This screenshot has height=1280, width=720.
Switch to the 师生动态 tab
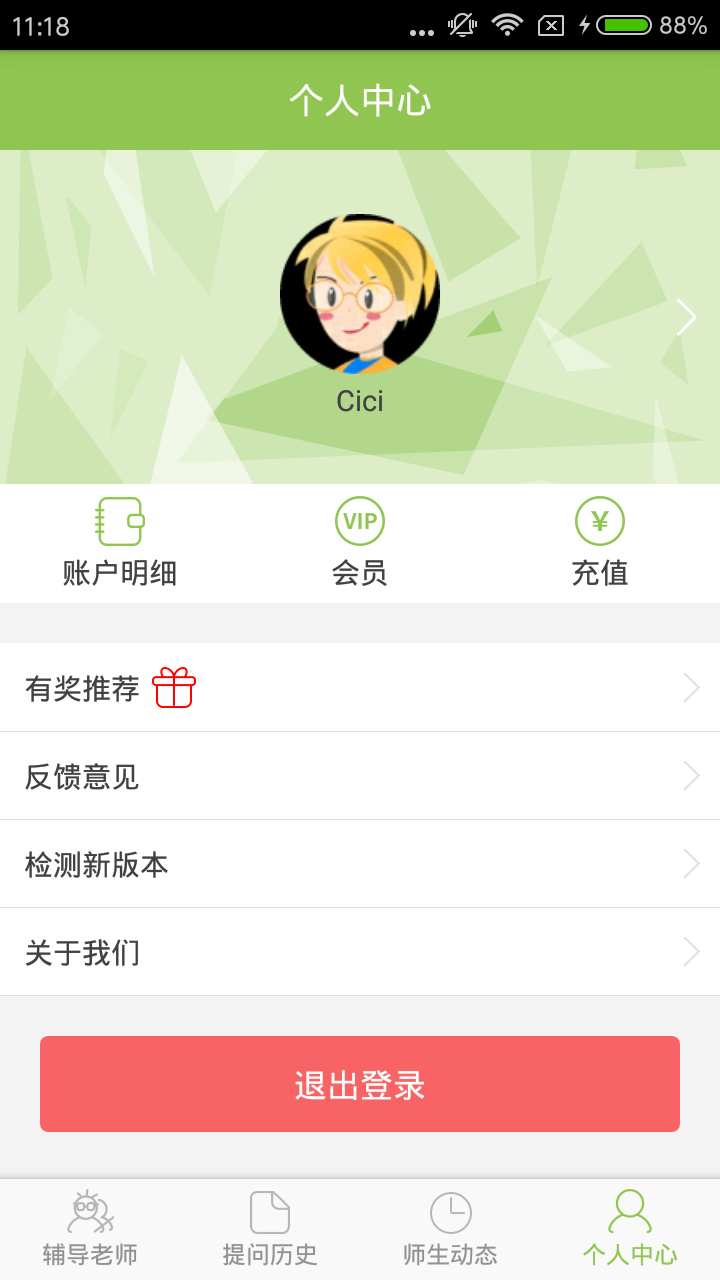[x=449, y=1228]
